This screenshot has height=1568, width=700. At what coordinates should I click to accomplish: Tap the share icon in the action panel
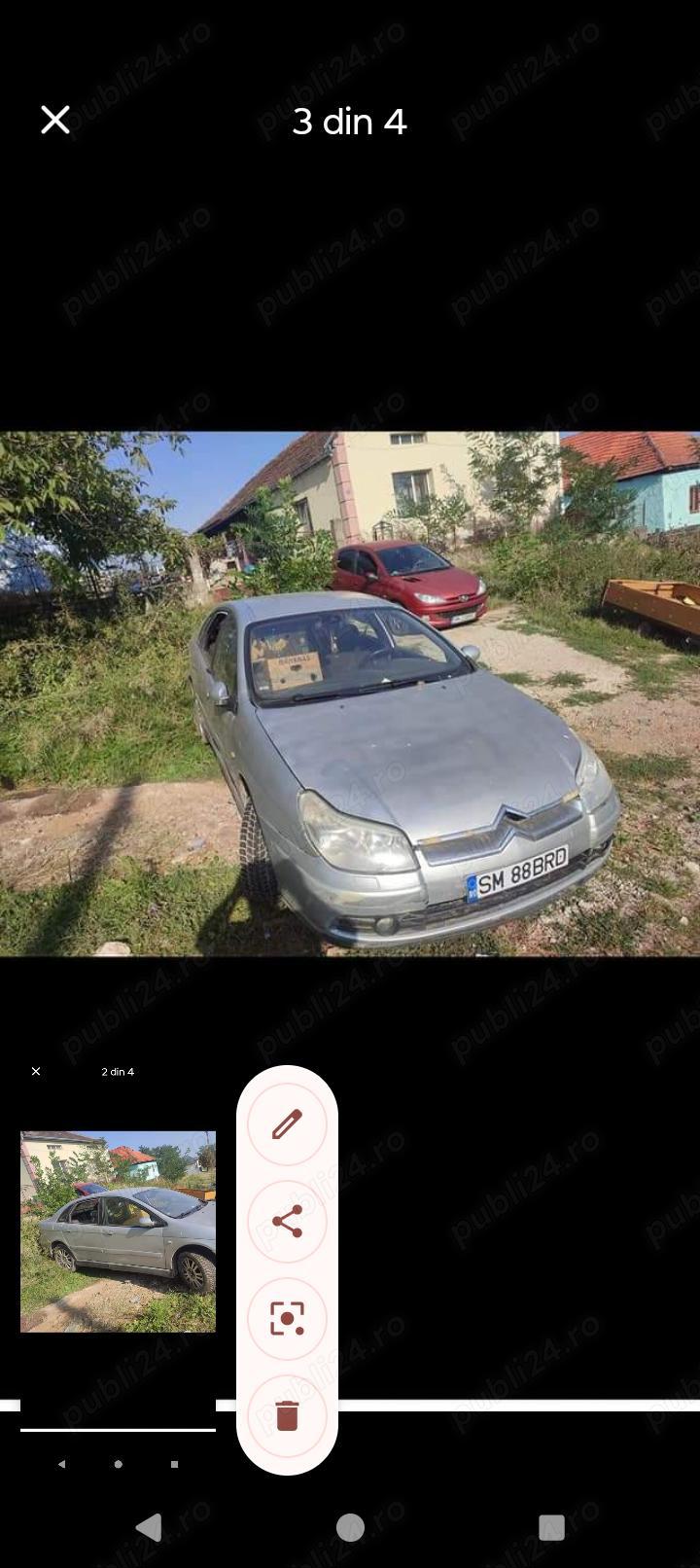(288, 1221)
